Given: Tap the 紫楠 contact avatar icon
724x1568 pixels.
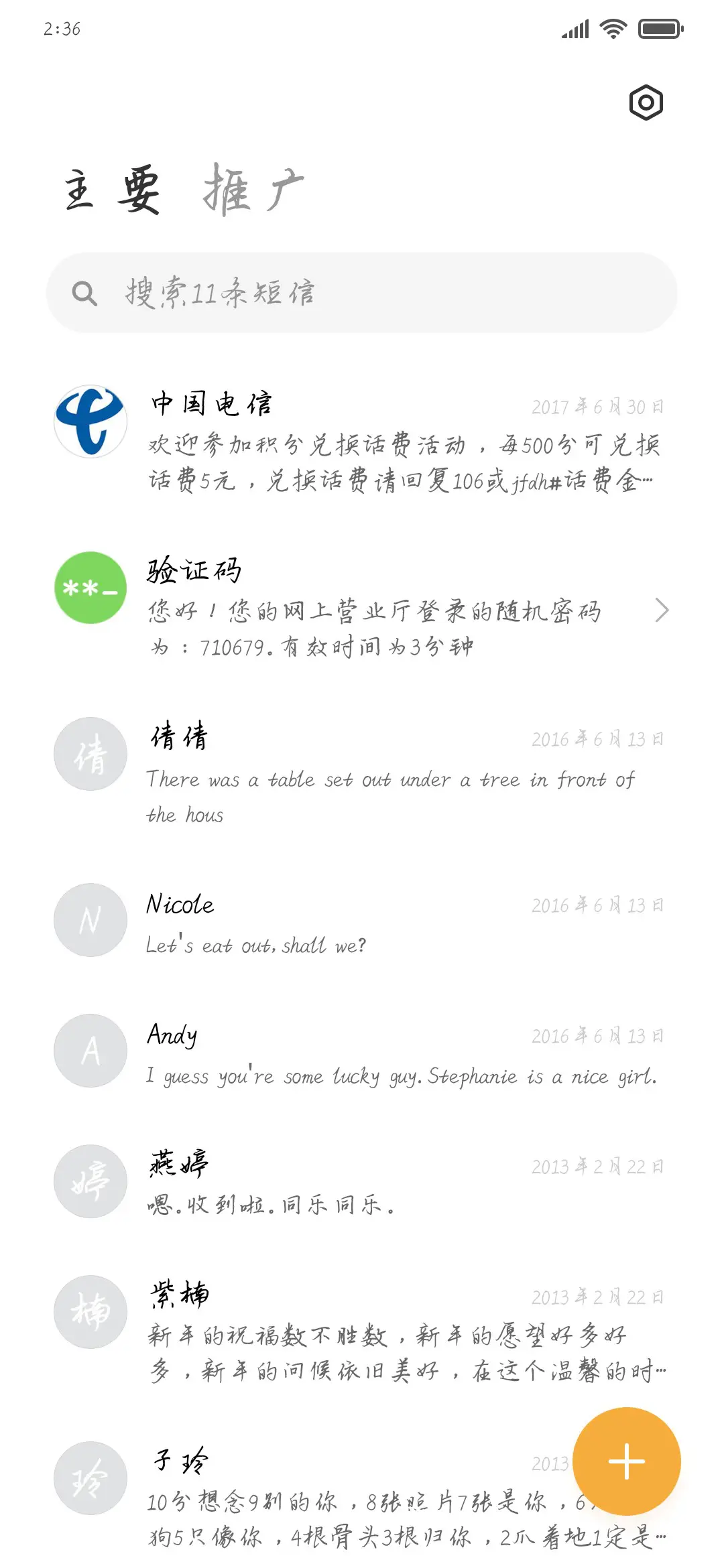Looking at the screenshot, I should (90, 1312).
